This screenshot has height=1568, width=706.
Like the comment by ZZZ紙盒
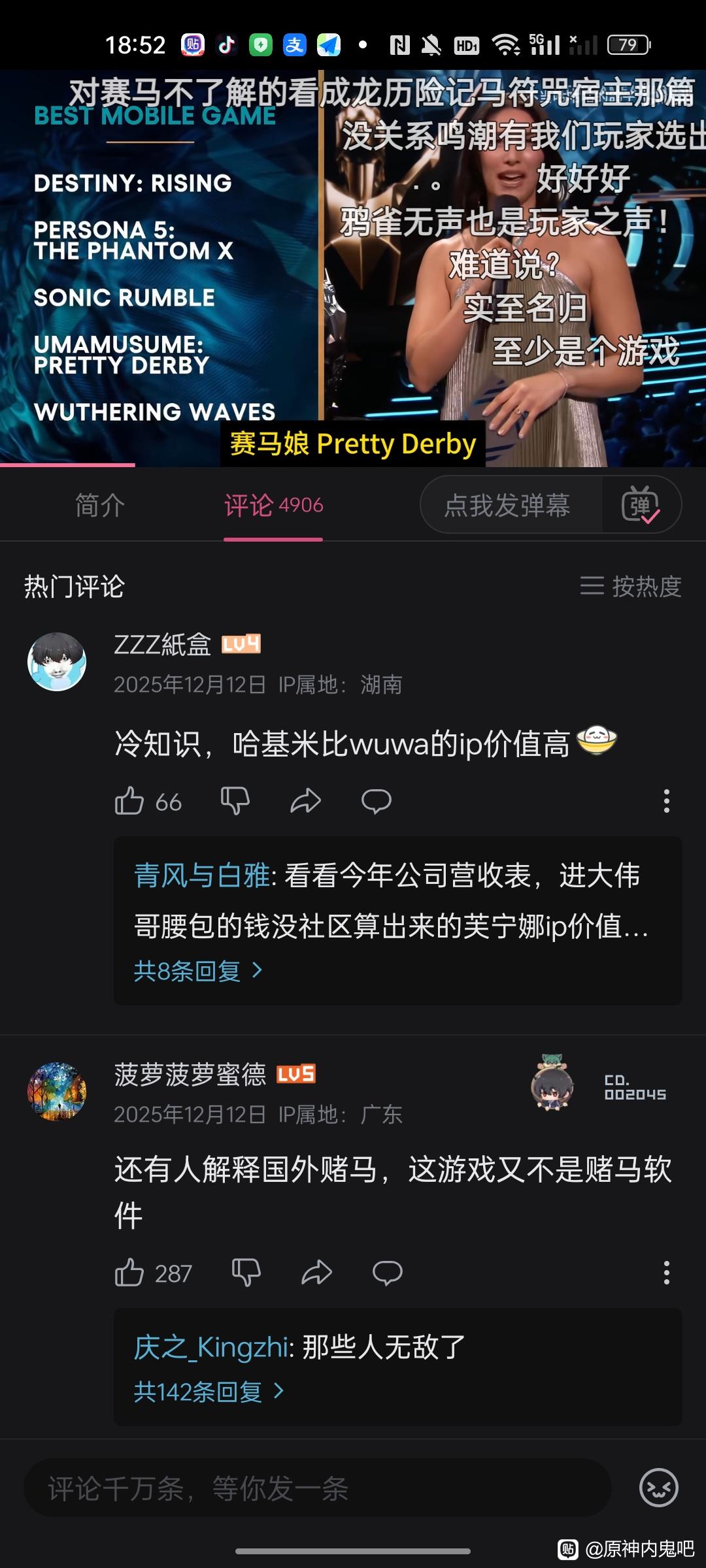(x=129, y=801)
